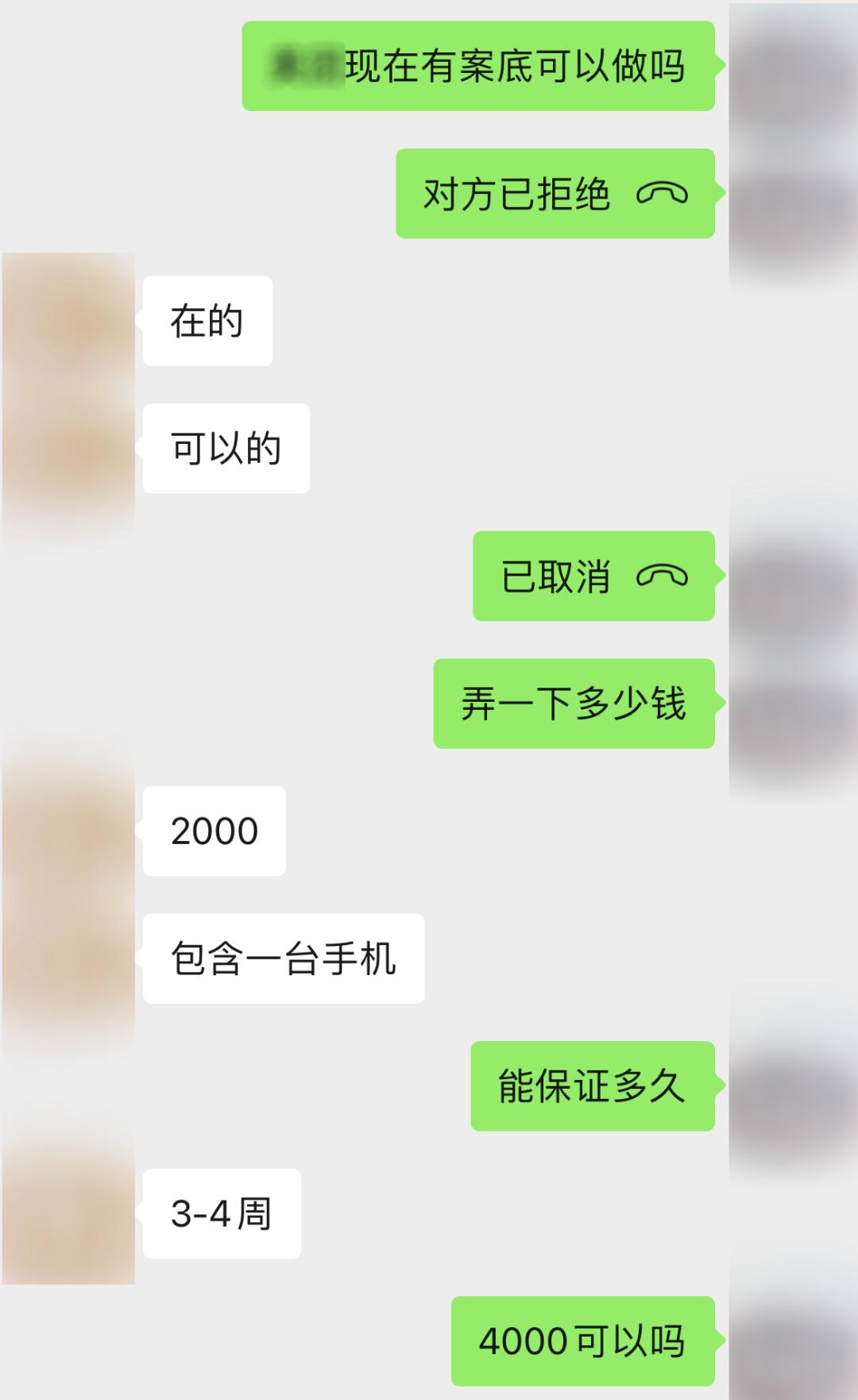
Task: Redial from the 对方已拒绝 call bubble
Action: 555,194
